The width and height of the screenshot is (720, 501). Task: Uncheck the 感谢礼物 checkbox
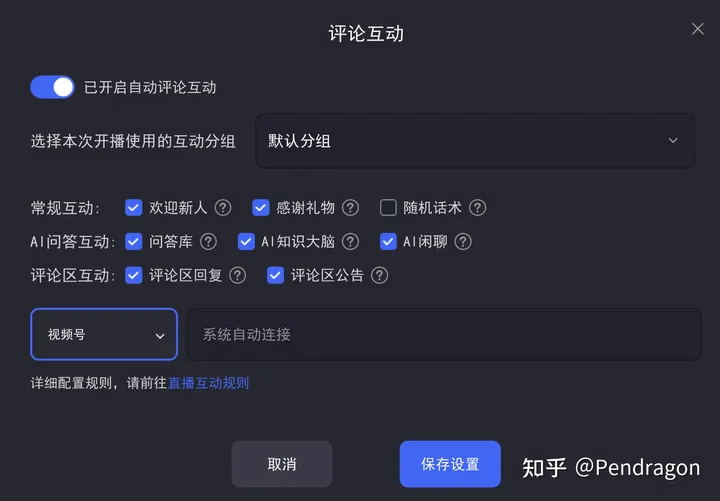click(261, 208)
